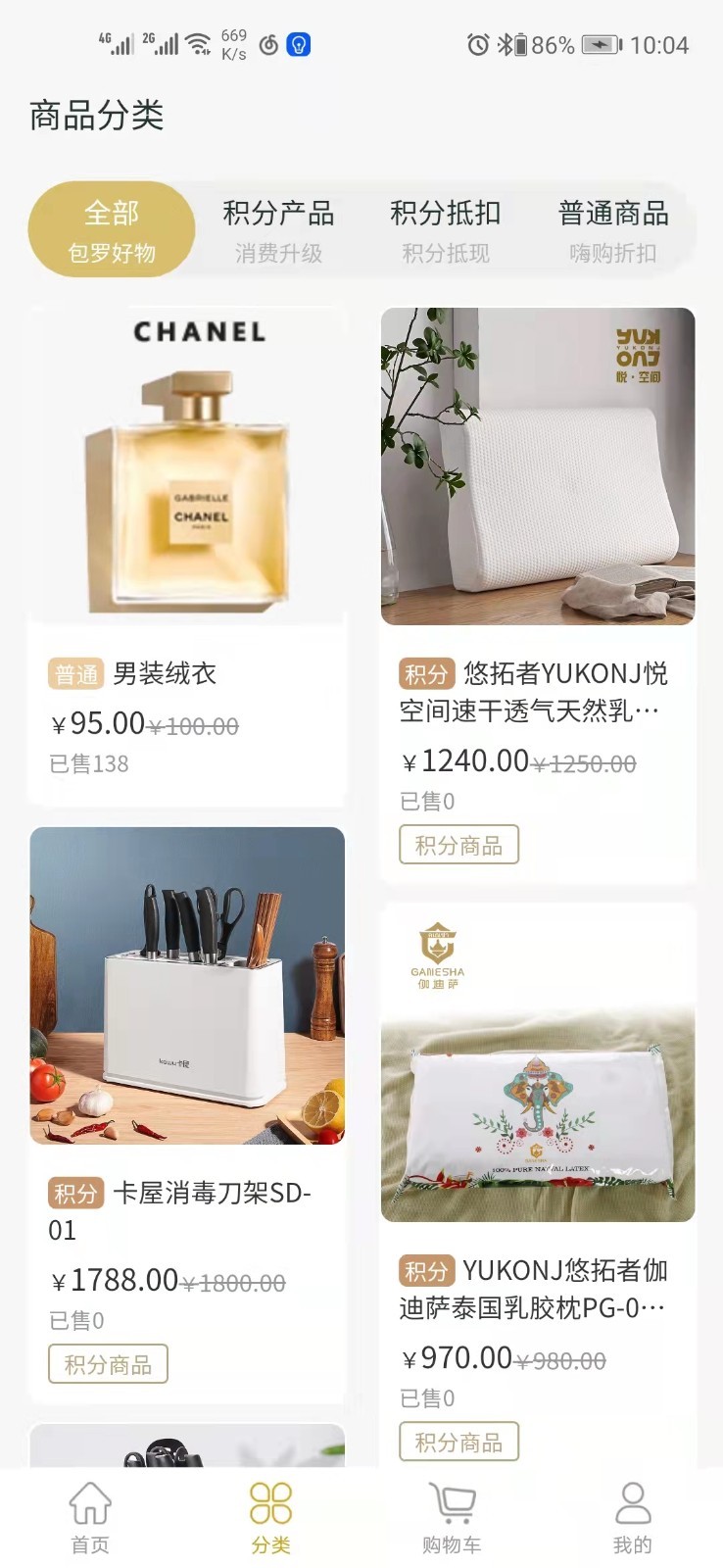The image size is (723, 1568).
Task: Tap the 积分商品 tag under 卡屋消毒刀架
Action: pyautogui.click(x=108, y=1363)
